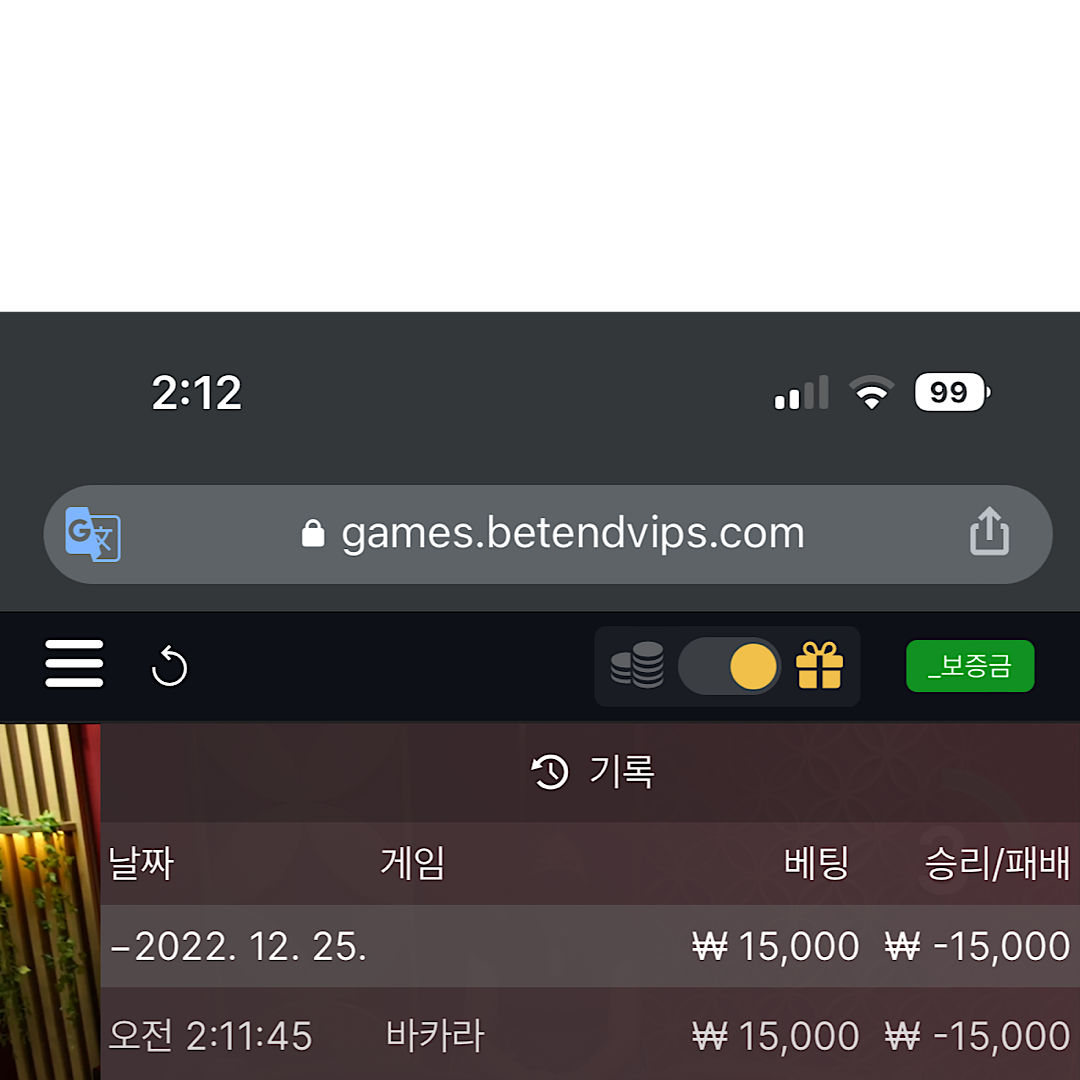Tap the green 보증금 button
This screenshot has height=1080, width=1080.
pyautogui.click(x=969, y=666)
